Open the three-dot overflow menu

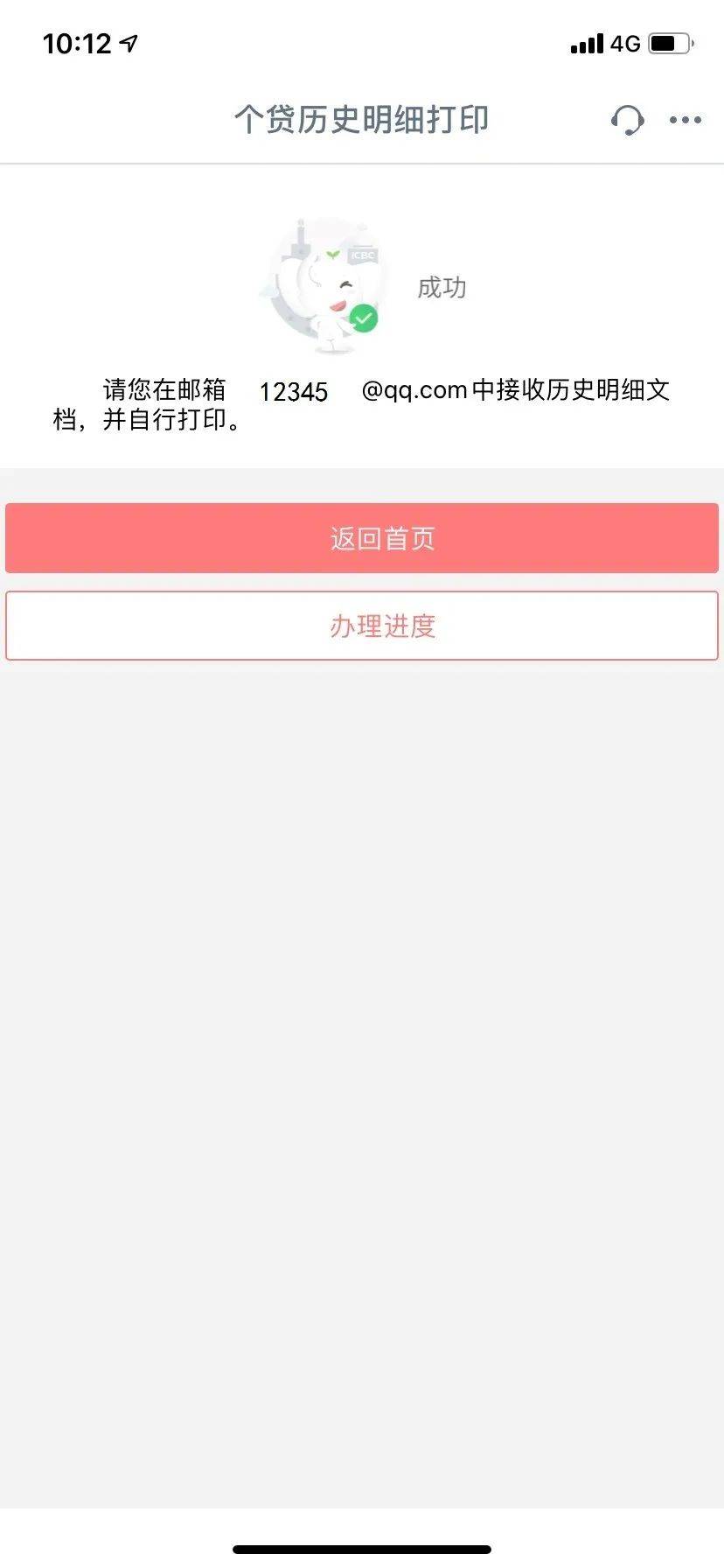pos(685,120)
